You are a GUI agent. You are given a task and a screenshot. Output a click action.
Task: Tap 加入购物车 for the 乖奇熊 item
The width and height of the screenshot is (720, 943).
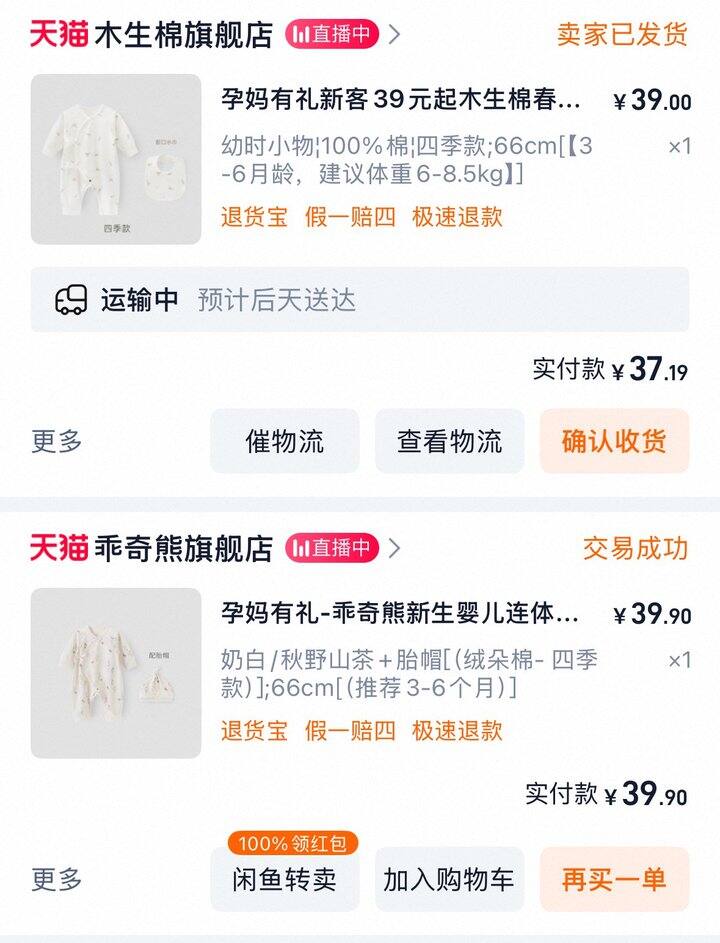(x=449, y=880)
